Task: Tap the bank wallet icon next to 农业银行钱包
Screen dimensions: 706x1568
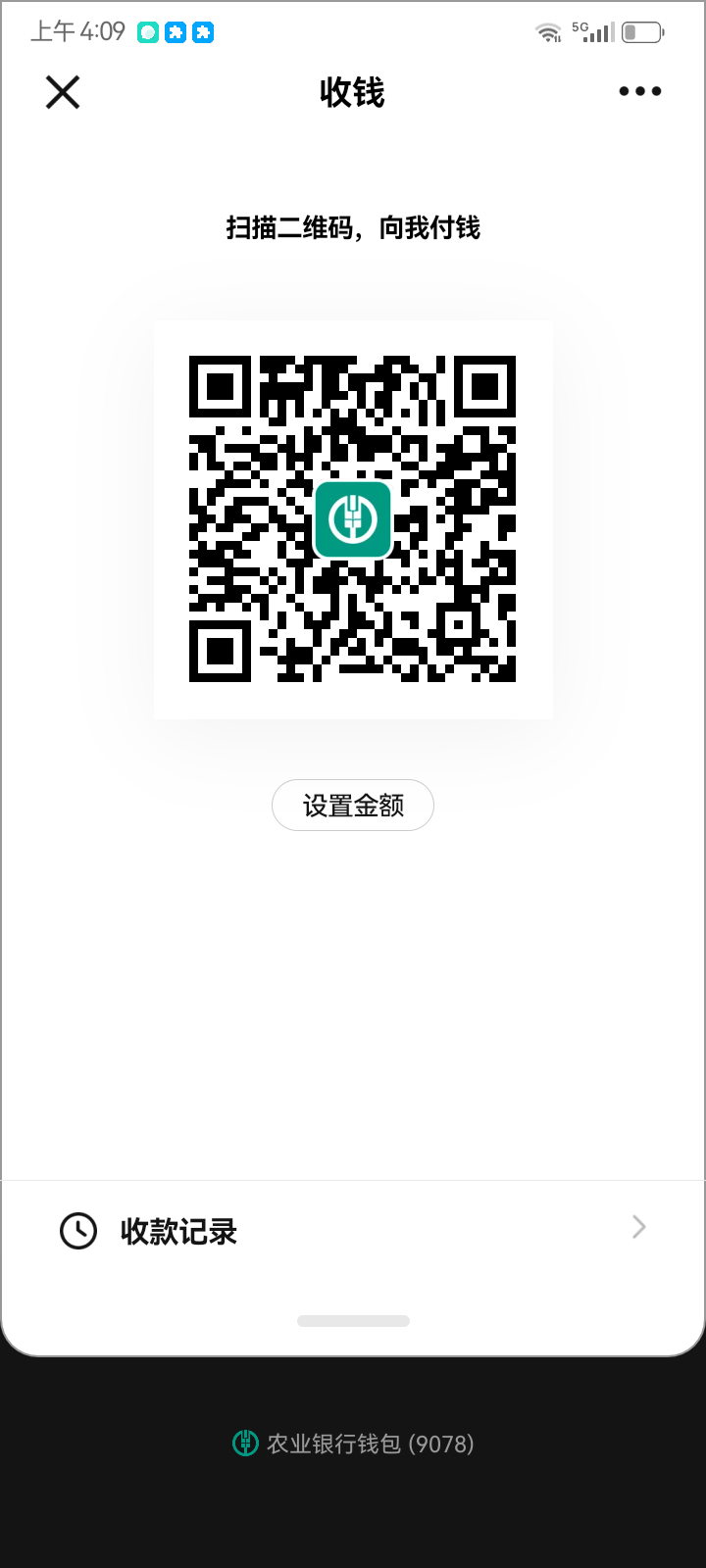Action: (244, 1444)
